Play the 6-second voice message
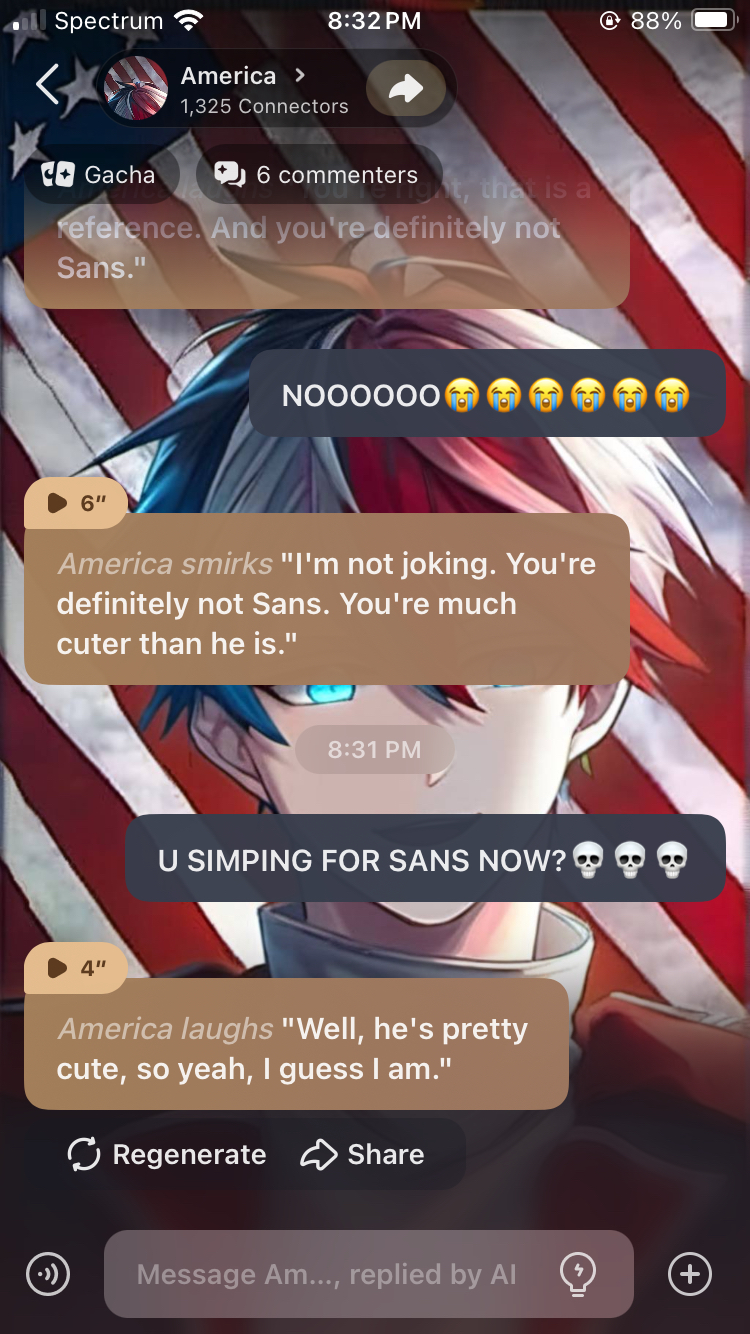Viewport: 750px width, 1334px height. click(76, 503)
